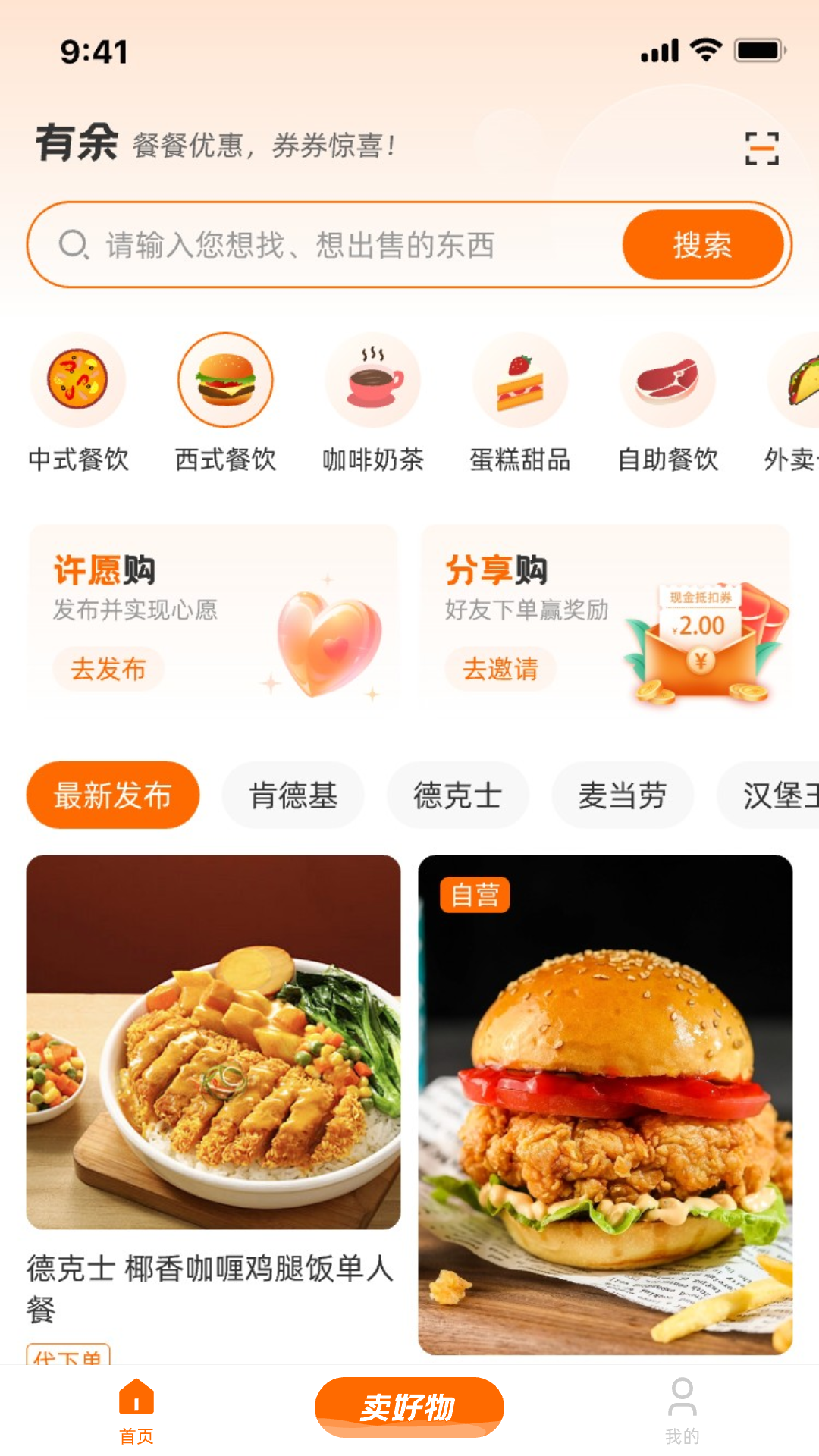Tap the 卖好物 sell button

[x=409, y=1407]
